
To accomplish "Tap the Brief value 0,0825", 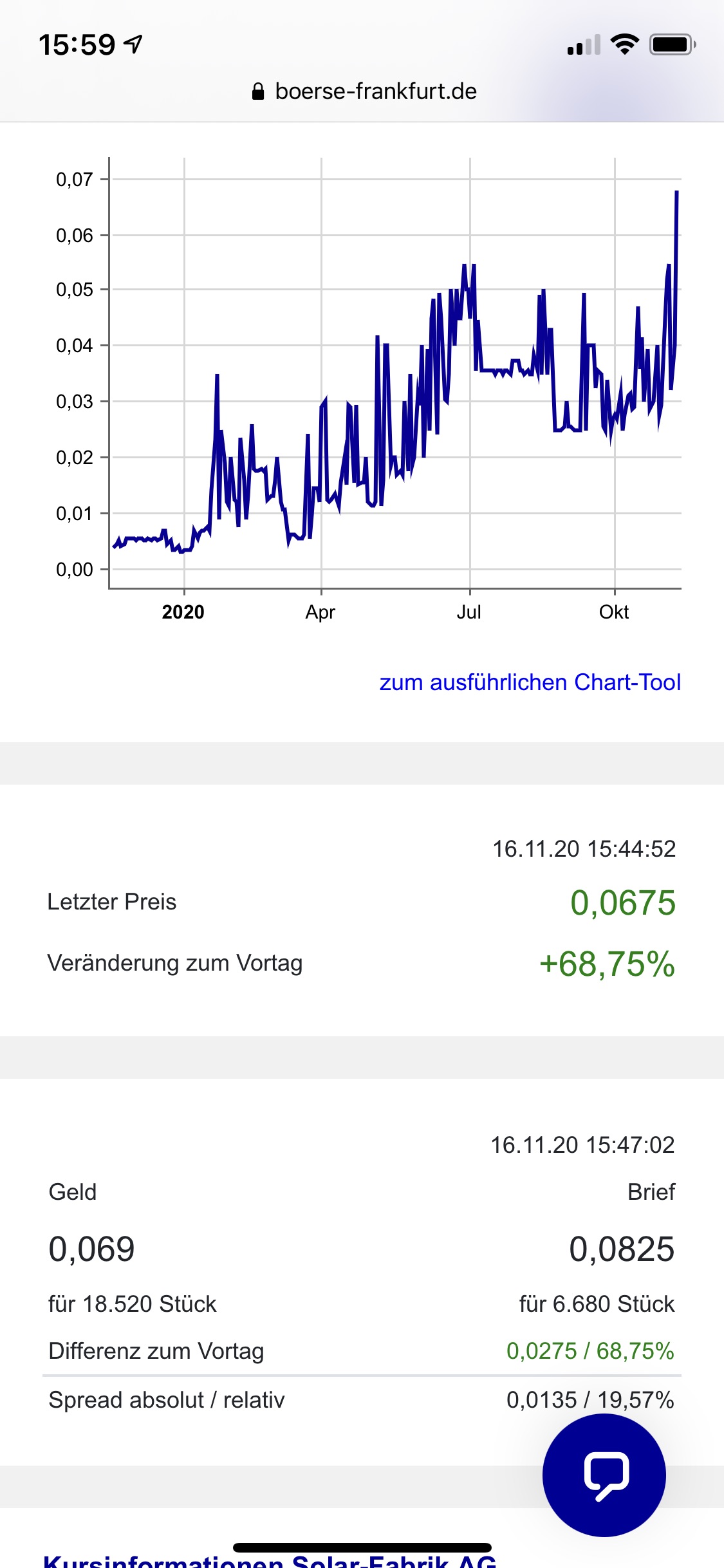I will (621, 1249).
